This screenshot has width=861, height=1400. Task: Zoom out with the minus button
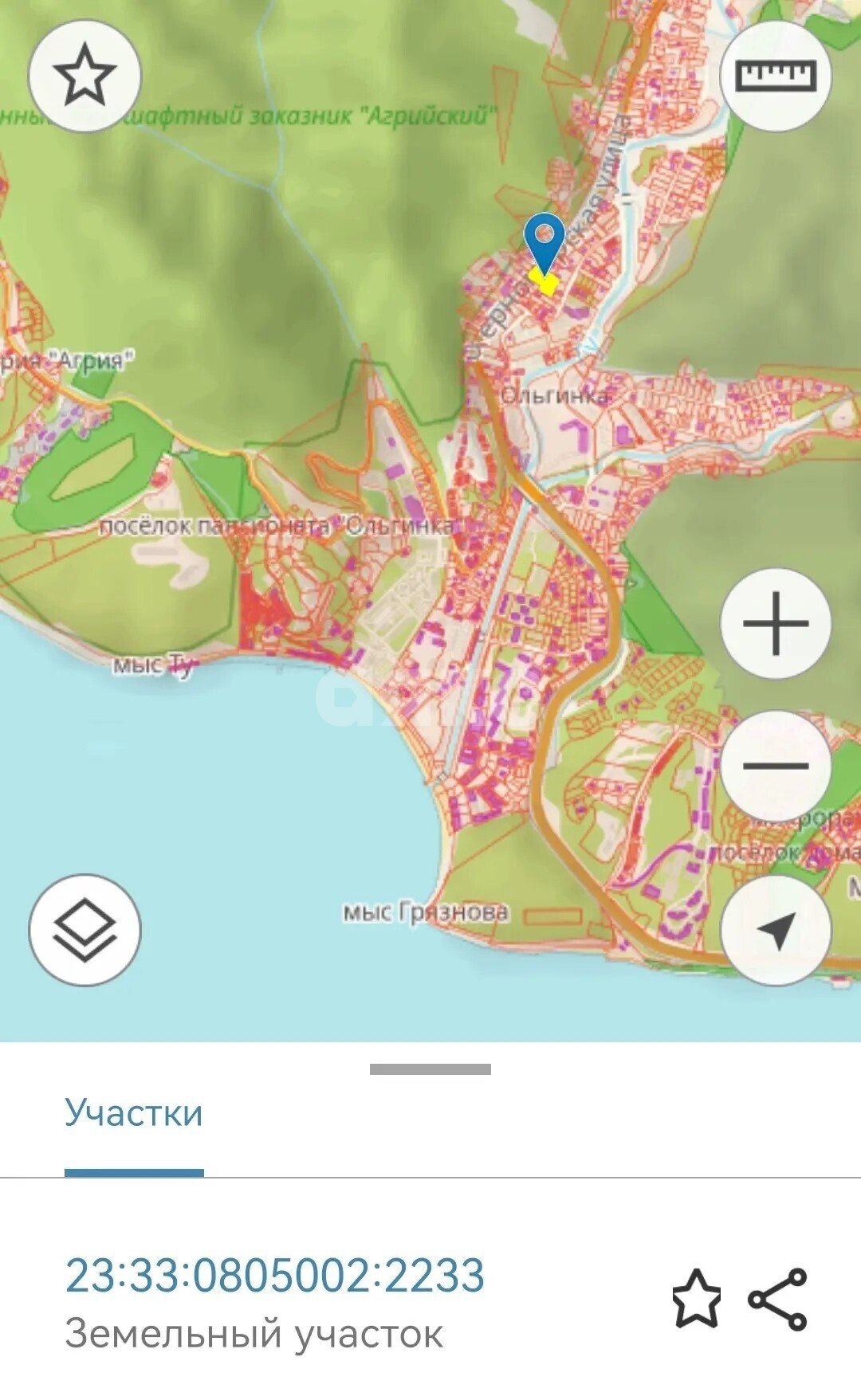point(776,767)
